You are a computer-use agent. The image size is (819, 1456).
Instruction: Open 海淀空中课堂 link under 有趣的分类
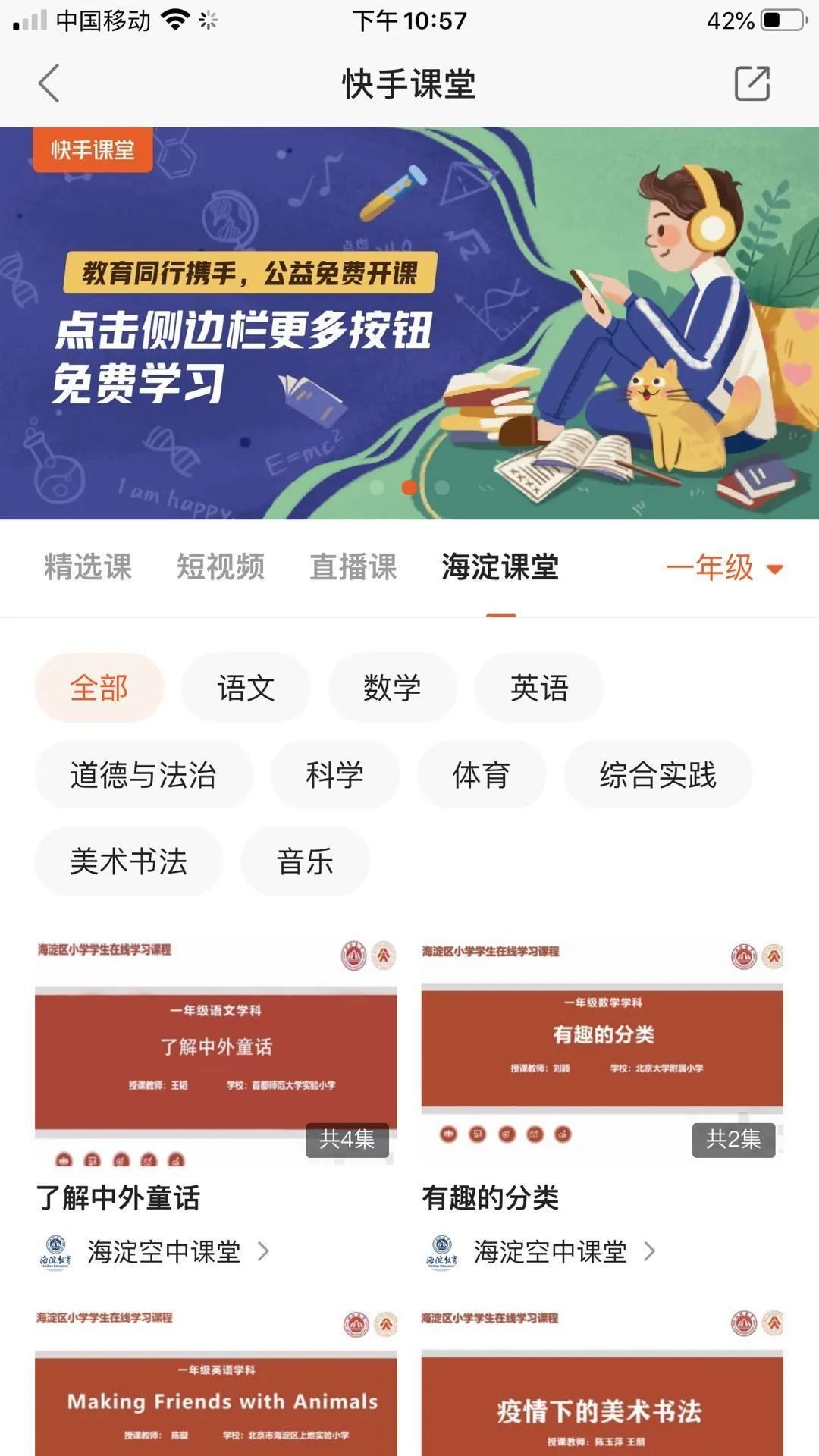click(551, 1251)
